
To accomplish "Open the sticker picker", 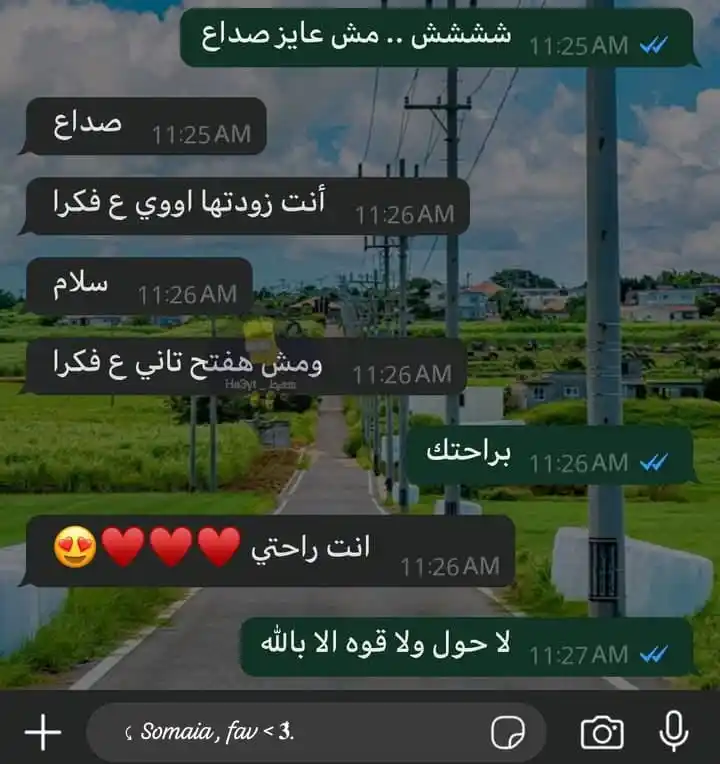I will tap(509, 733).
